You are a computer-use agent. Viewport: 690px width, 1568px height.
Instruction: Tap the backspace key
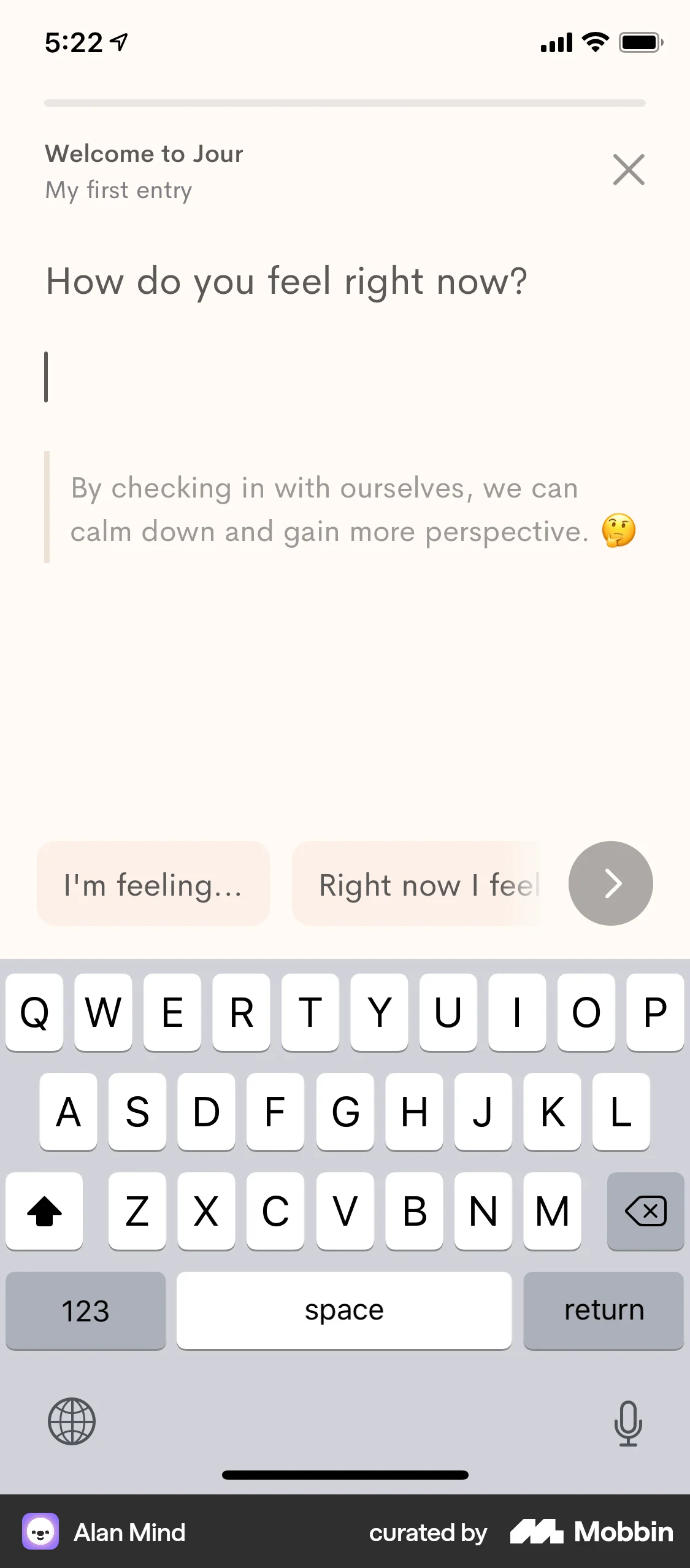[x=645, y=1212]
